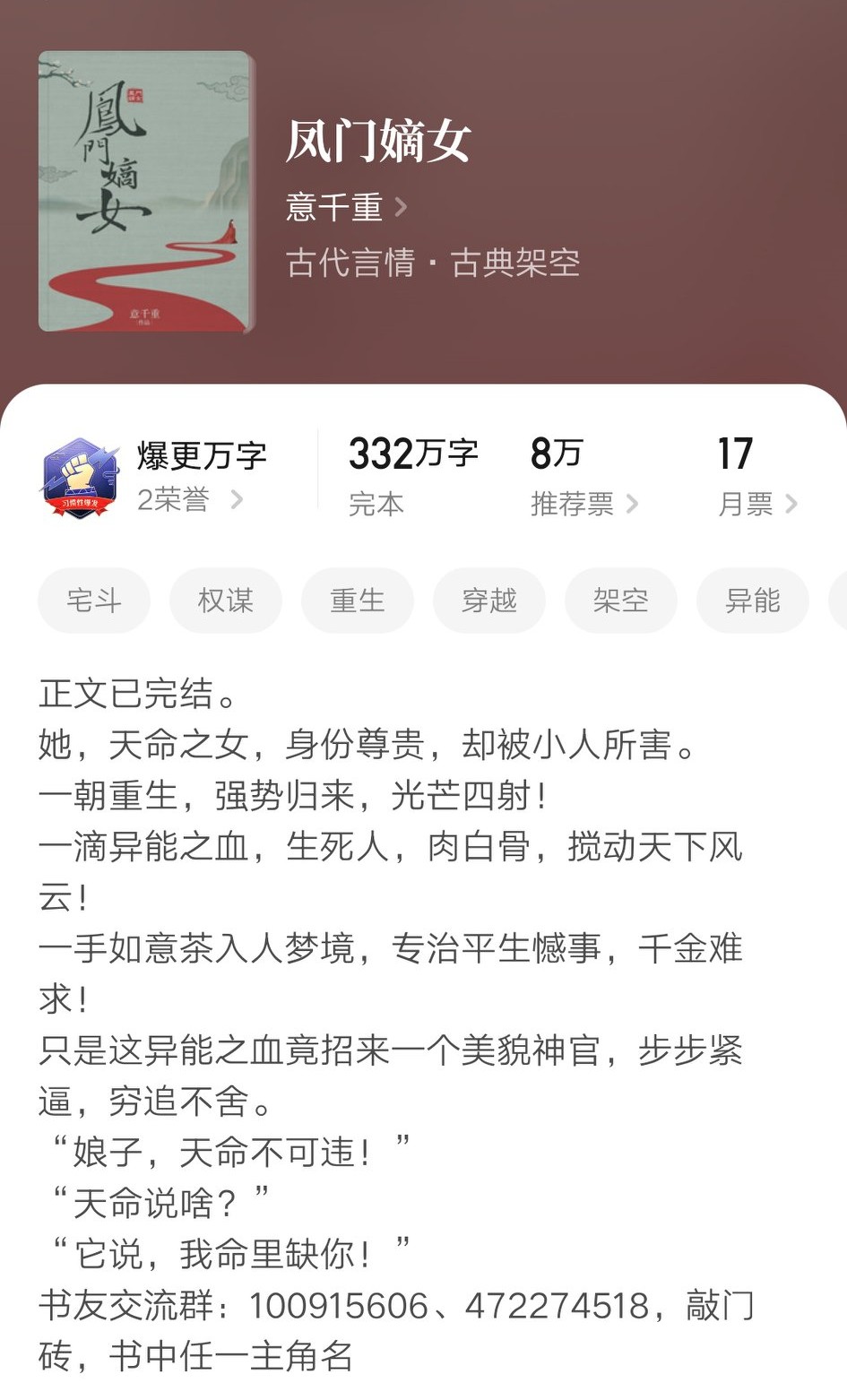
Task: View the 完本 completion status label
Action: click(x=376, y=504)
